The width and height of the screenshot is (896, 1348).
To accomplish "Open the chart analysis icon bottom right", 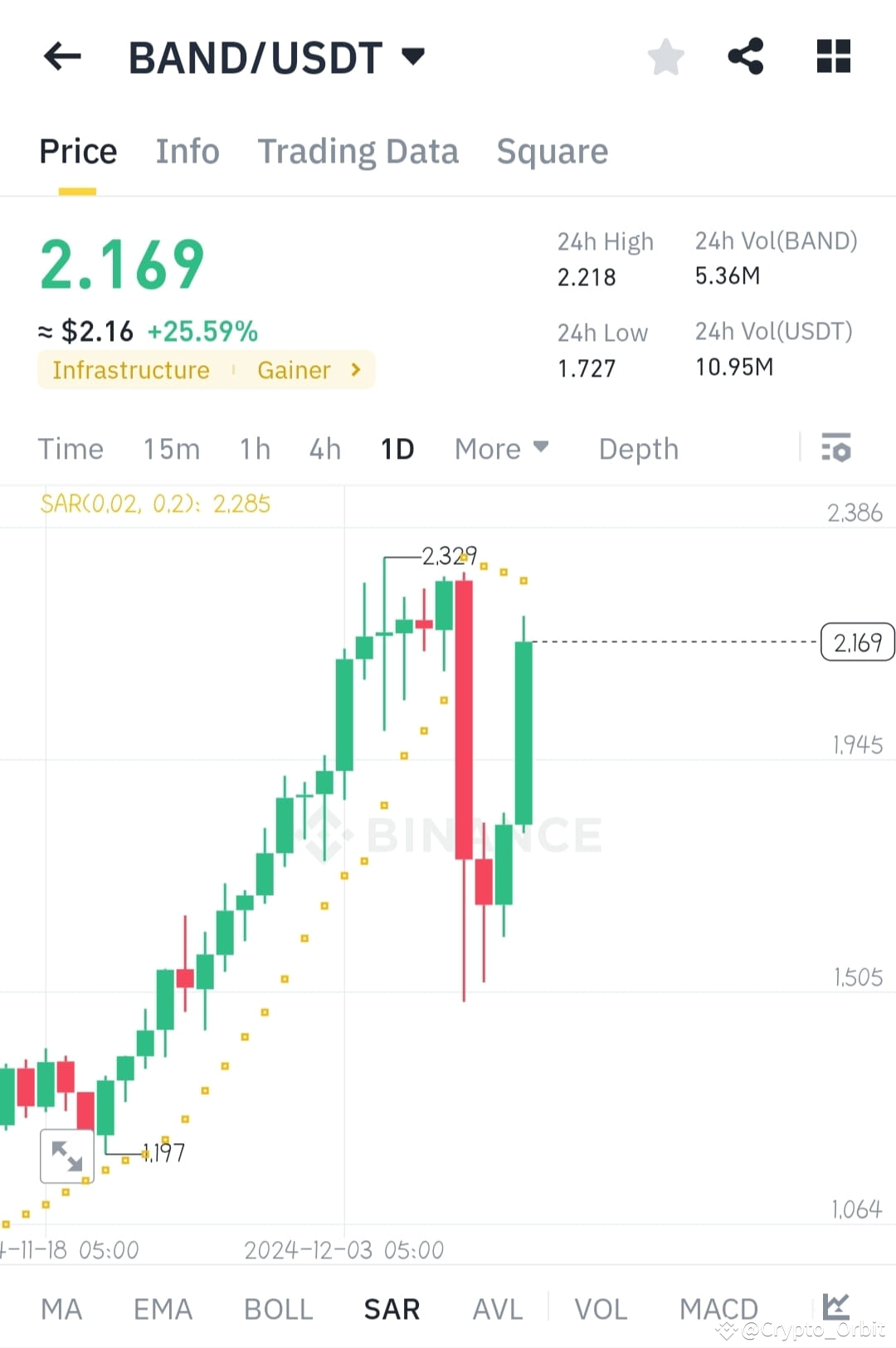I will point(838,1308).
